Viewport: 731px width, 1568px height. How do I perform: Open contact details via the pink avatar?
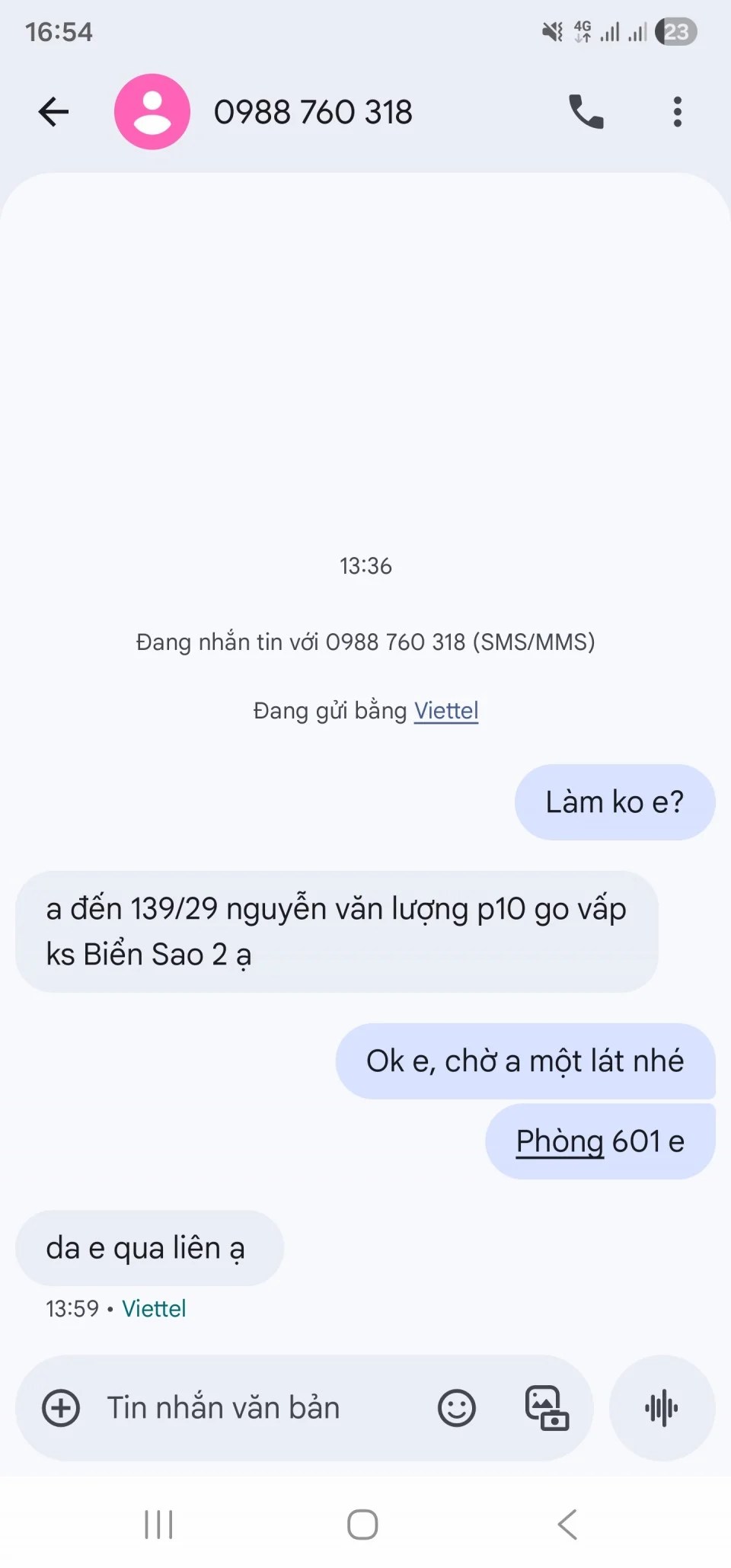click(152, 112)
